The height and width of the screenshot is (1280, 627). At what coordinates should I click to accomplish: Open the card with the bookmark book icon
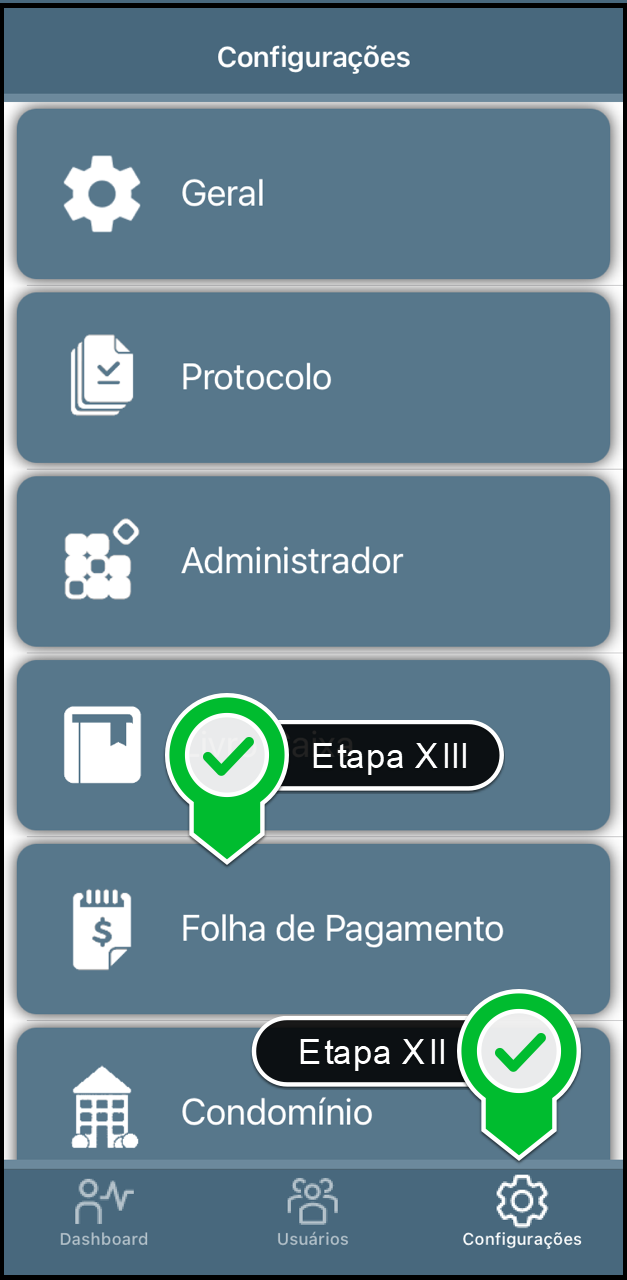313,745
